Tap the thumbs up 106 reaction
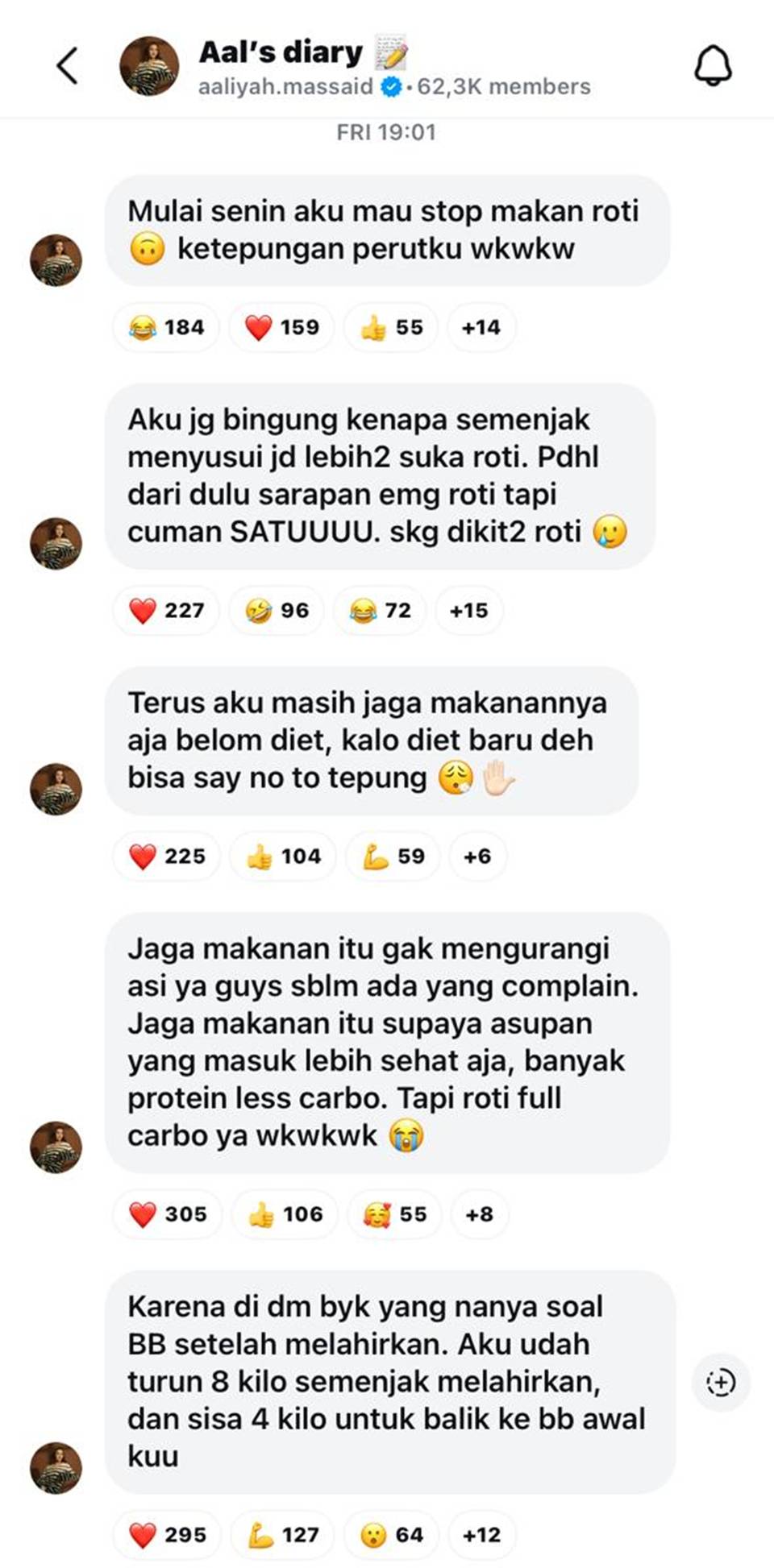The image size is (774, 1568). [285, 1213]
